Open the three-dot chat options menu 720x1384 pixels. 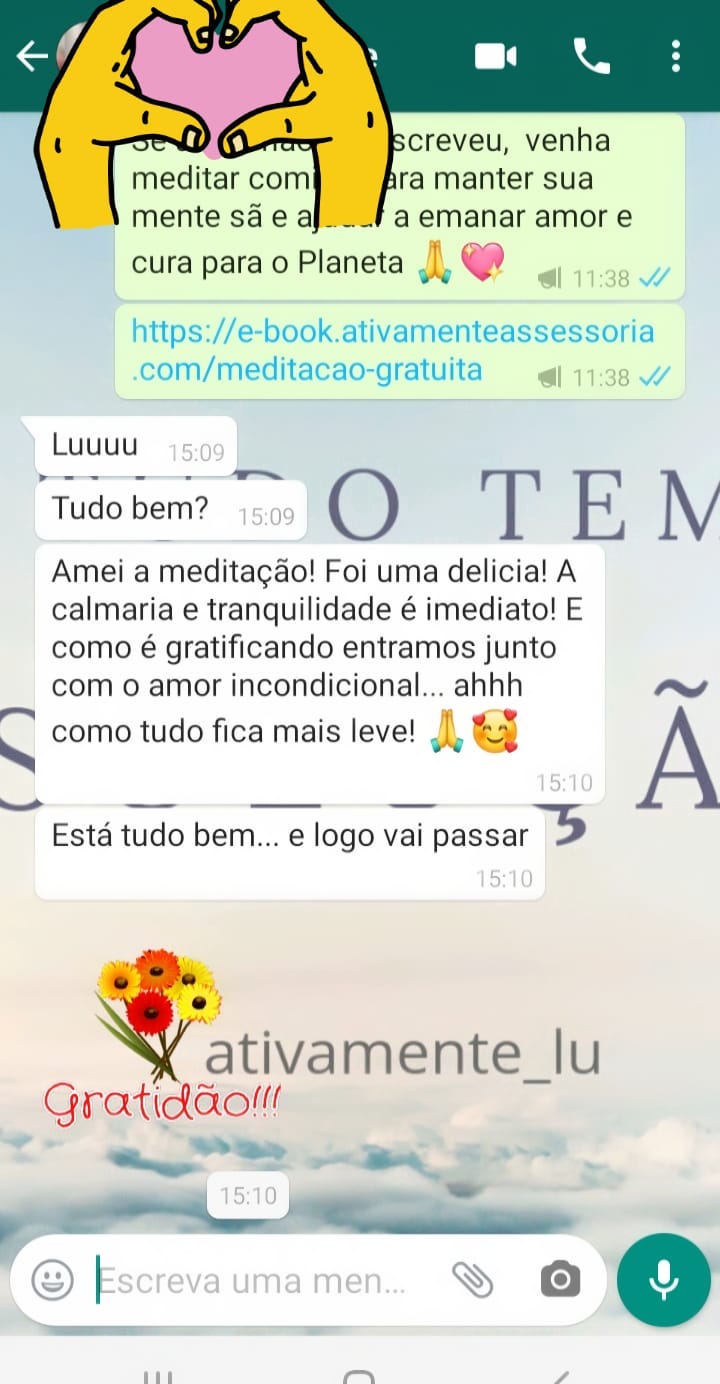pyautogui.click(x=678, y=56)
